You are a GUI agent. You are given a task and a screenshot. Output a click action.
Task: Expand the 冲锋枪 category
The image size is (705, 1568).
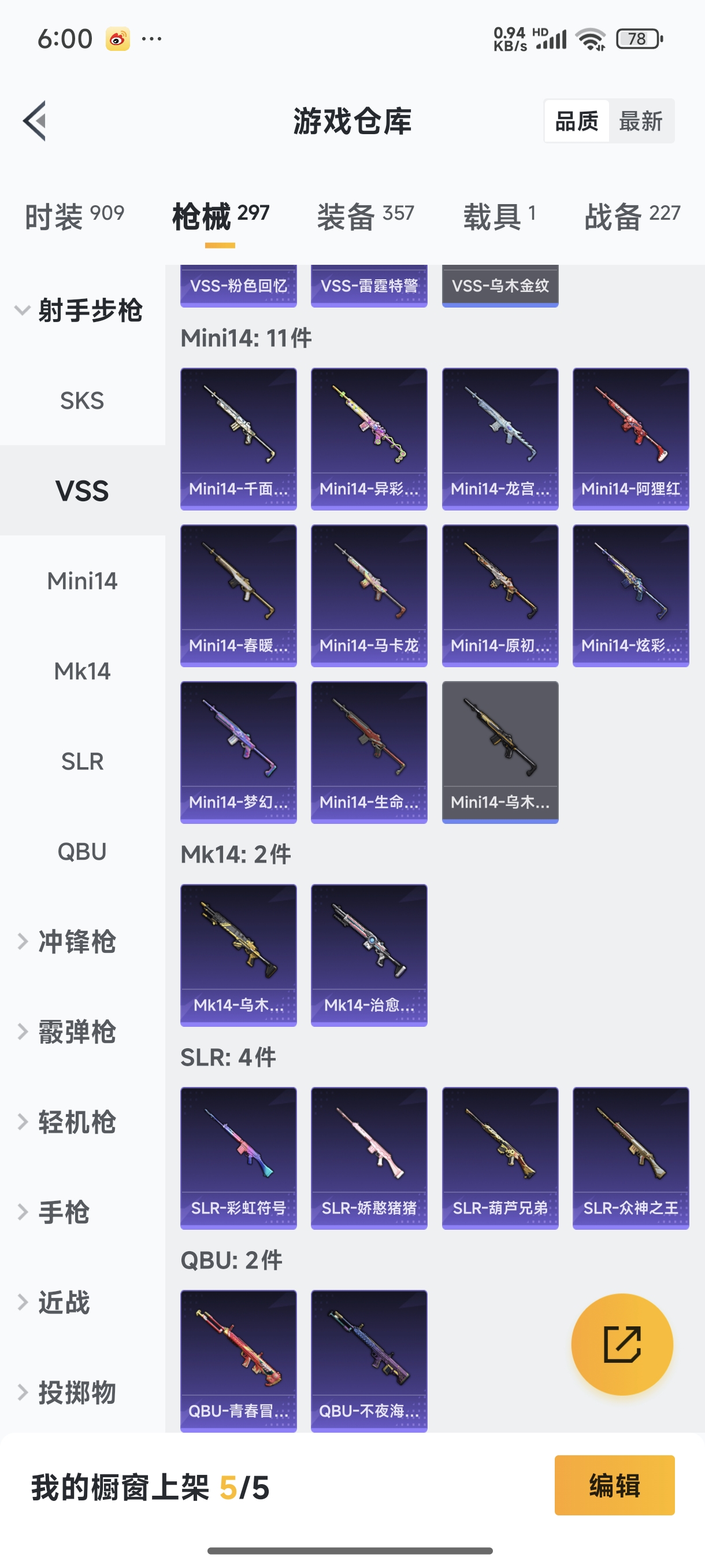76,941
